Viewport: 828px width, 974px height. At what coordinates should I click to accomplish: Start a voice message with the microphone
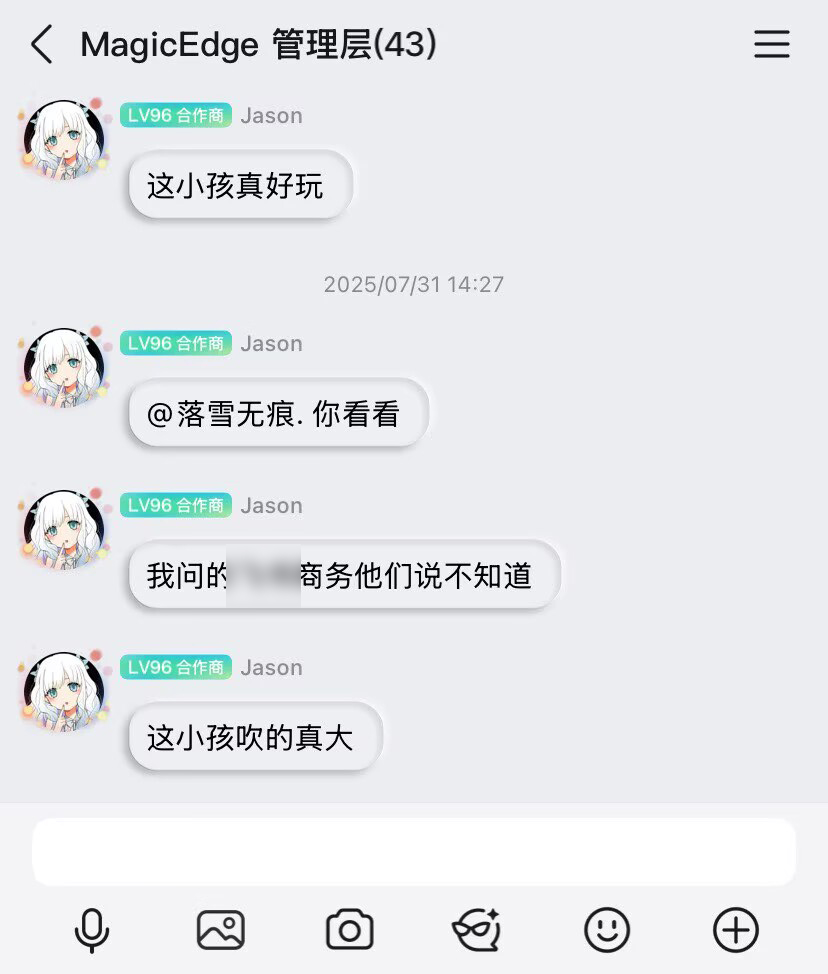[x=92, y=931]
